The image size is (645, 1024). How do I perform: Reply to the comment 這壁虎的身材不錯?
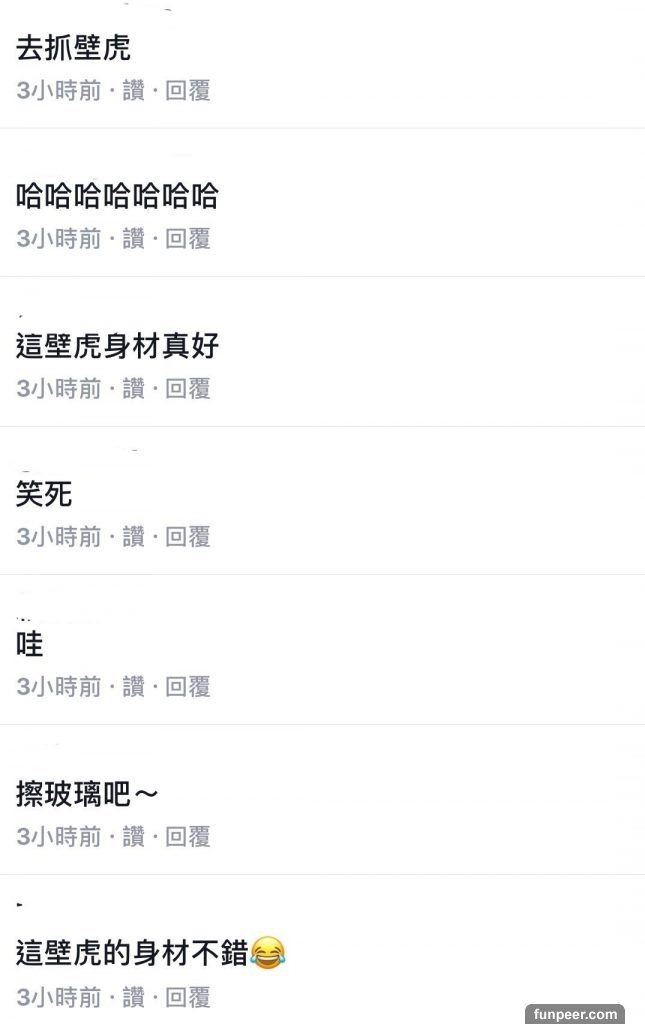pyautogui.click(x=187, y=997)
